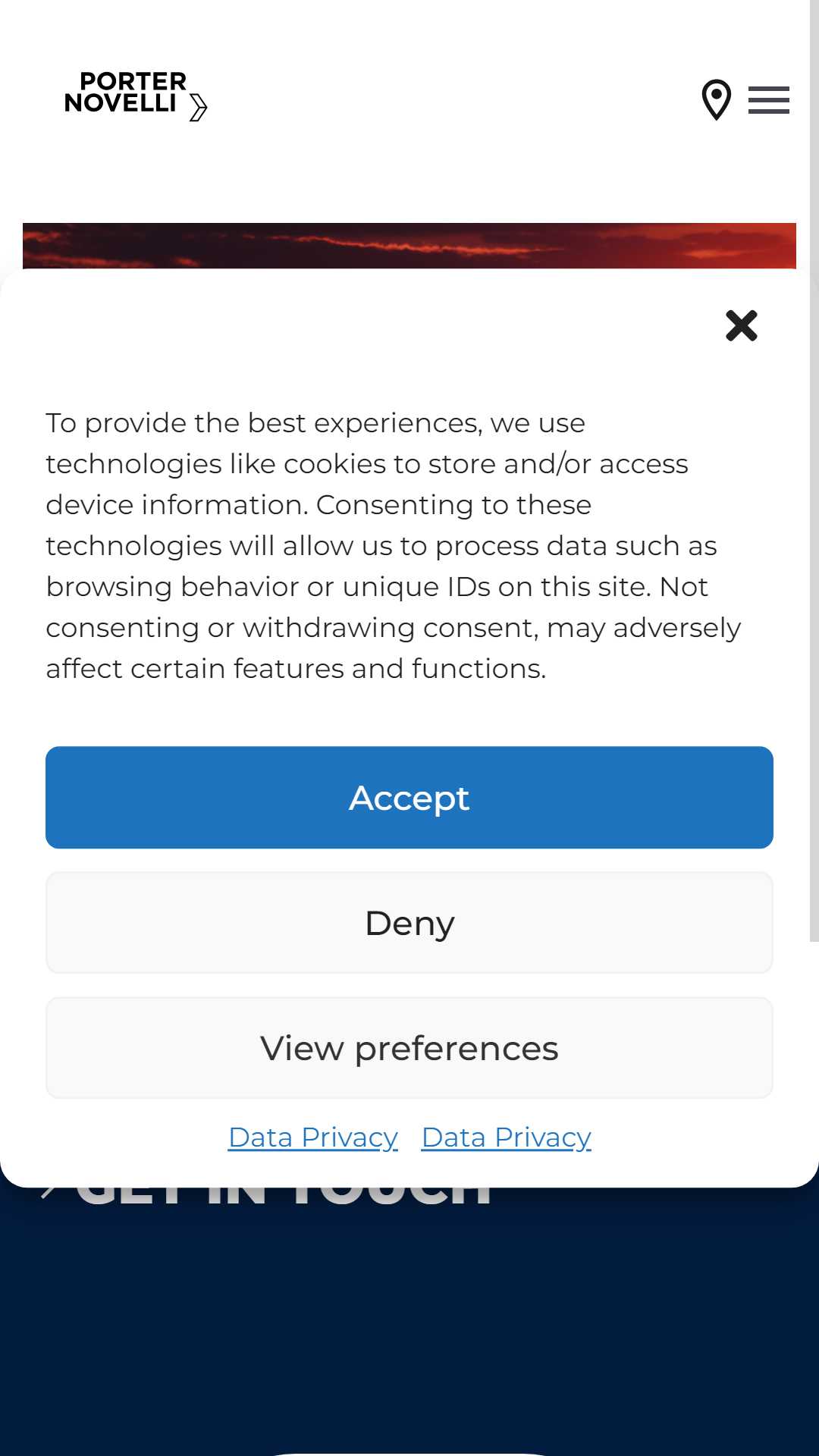Accept cookies with the blue button
Screen dimensions: 819x1456
[409, 797]
